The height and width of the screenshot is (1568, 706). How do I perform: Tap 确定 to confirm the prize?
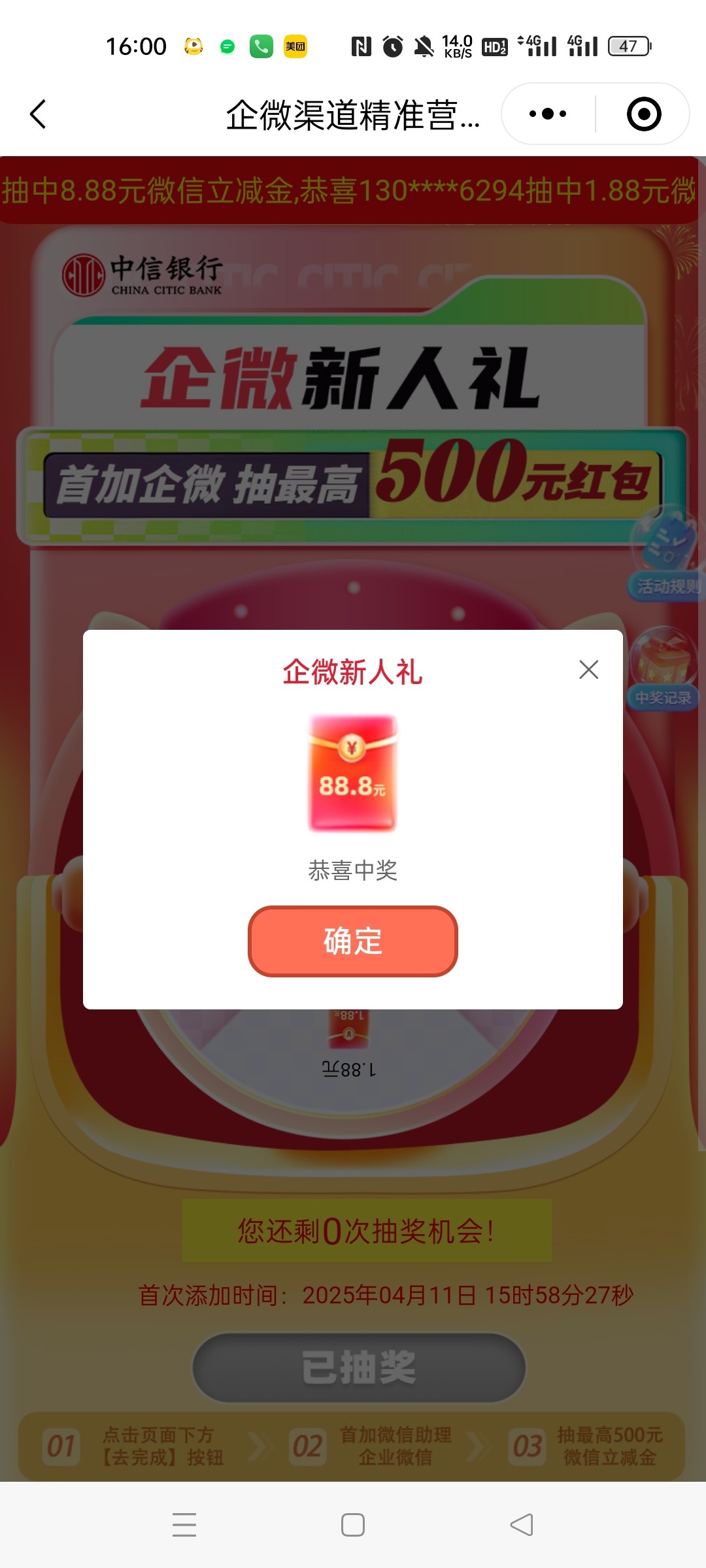(352, 941)
